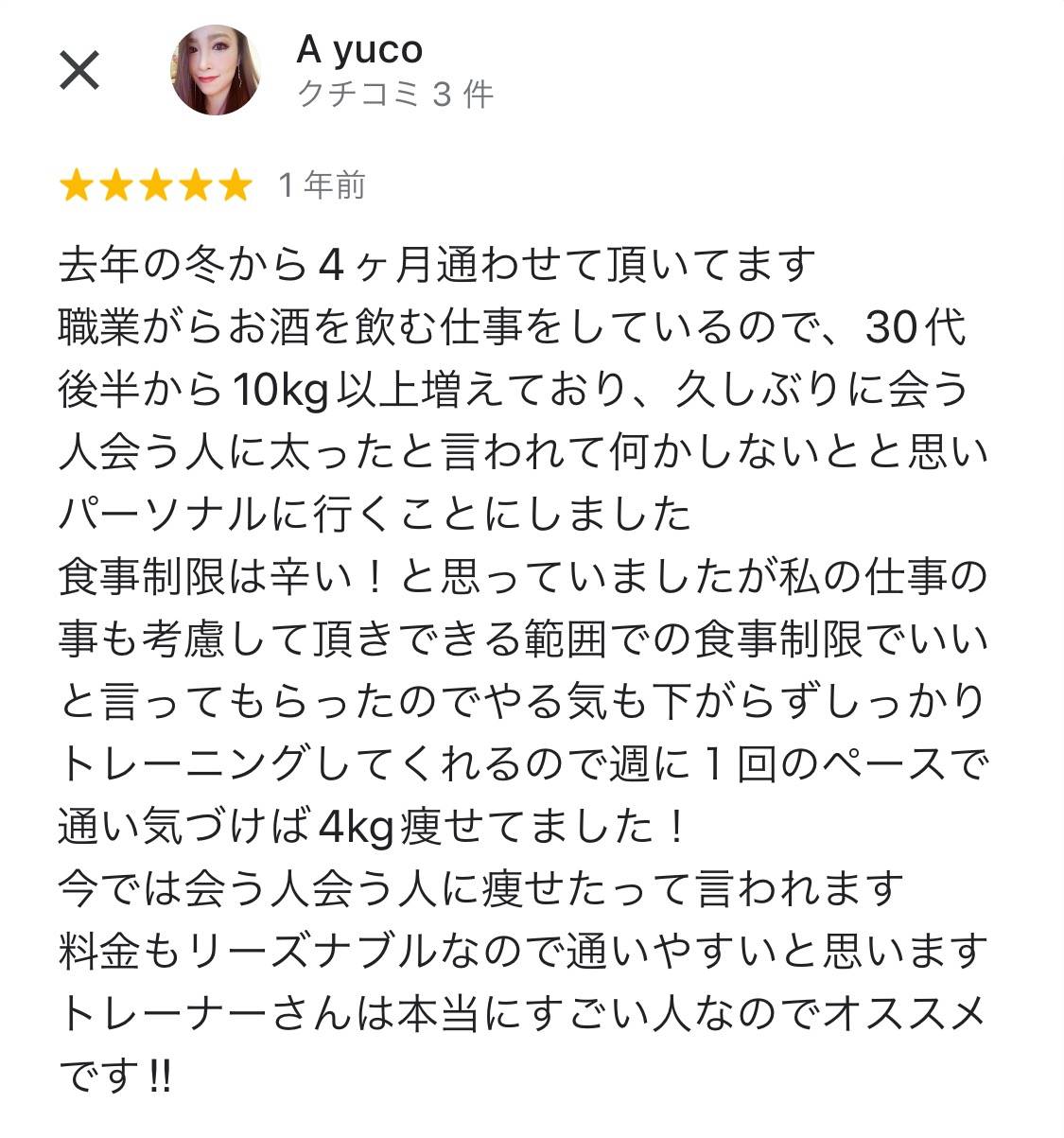This screenshot has width=1064, height=1138.
Task: Click the first gold star icon
Action: (78, 185)
